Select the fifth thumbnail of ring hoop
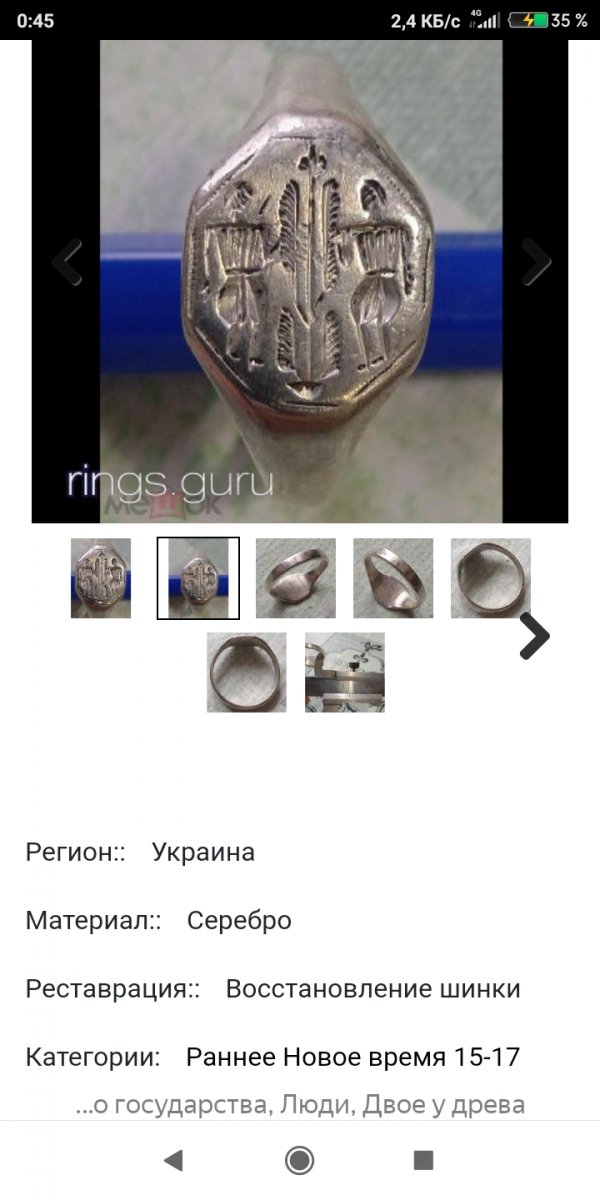The width and height of the screenshot is (600, 1200). 491,578
